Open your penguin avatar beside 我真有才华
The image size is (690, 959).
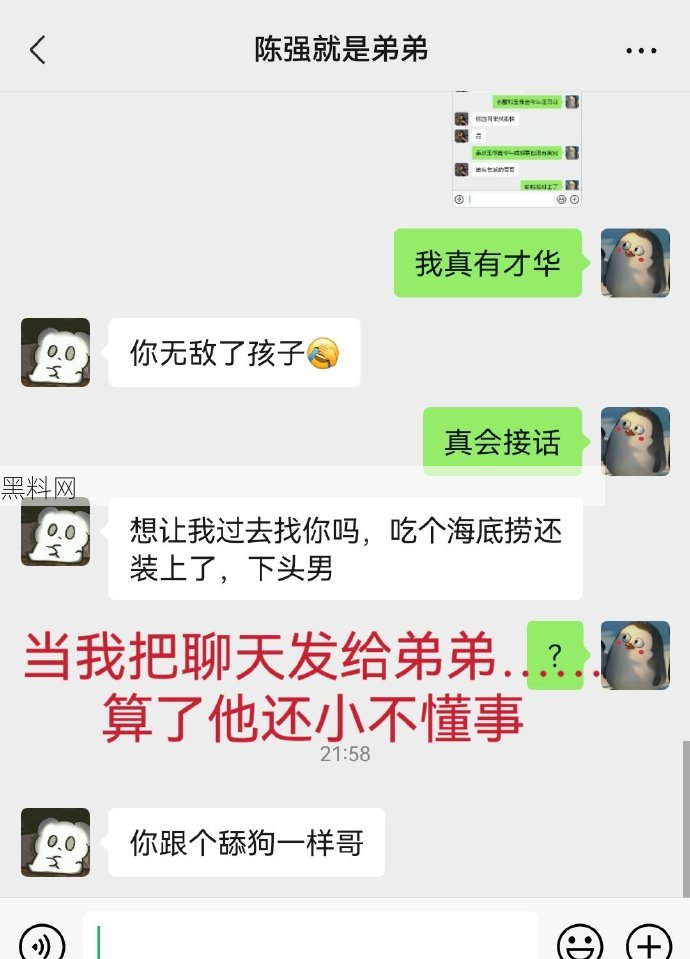coord(634,263)
